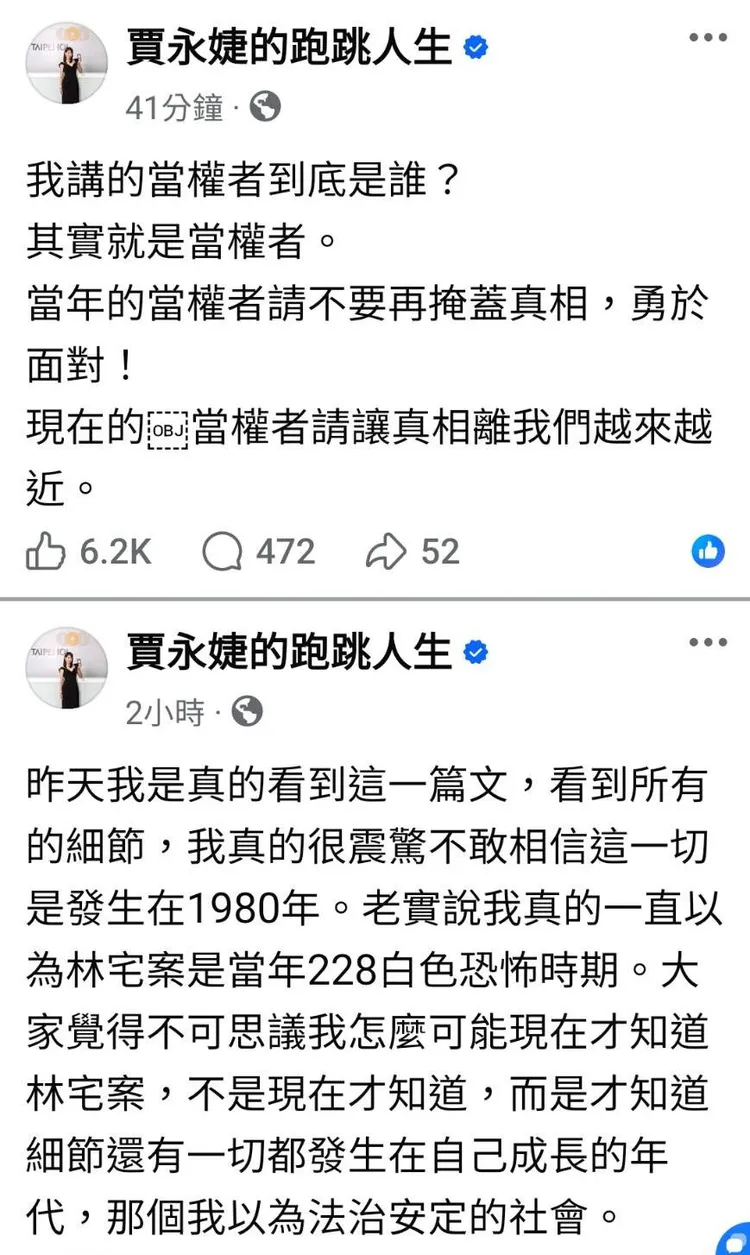Screen dimensions: 750x1255
Task: Click the verified badge on the second post
Action: click(x=474, y=650)
